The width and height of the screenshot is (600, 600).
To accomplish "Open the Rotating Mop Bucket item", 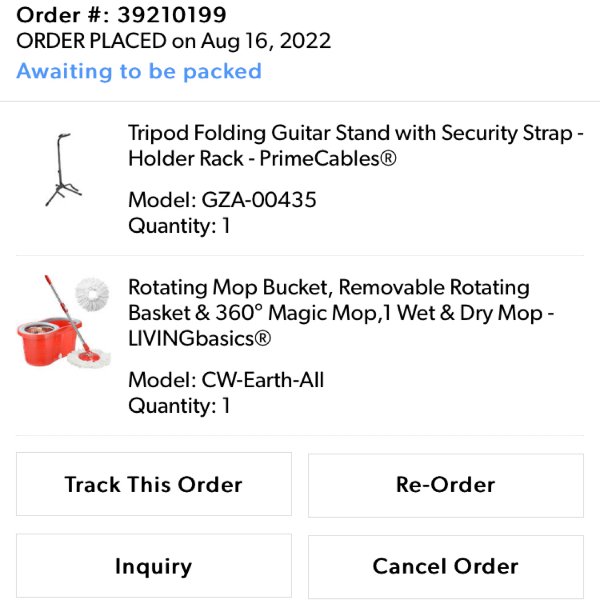I will pos(340,313).
